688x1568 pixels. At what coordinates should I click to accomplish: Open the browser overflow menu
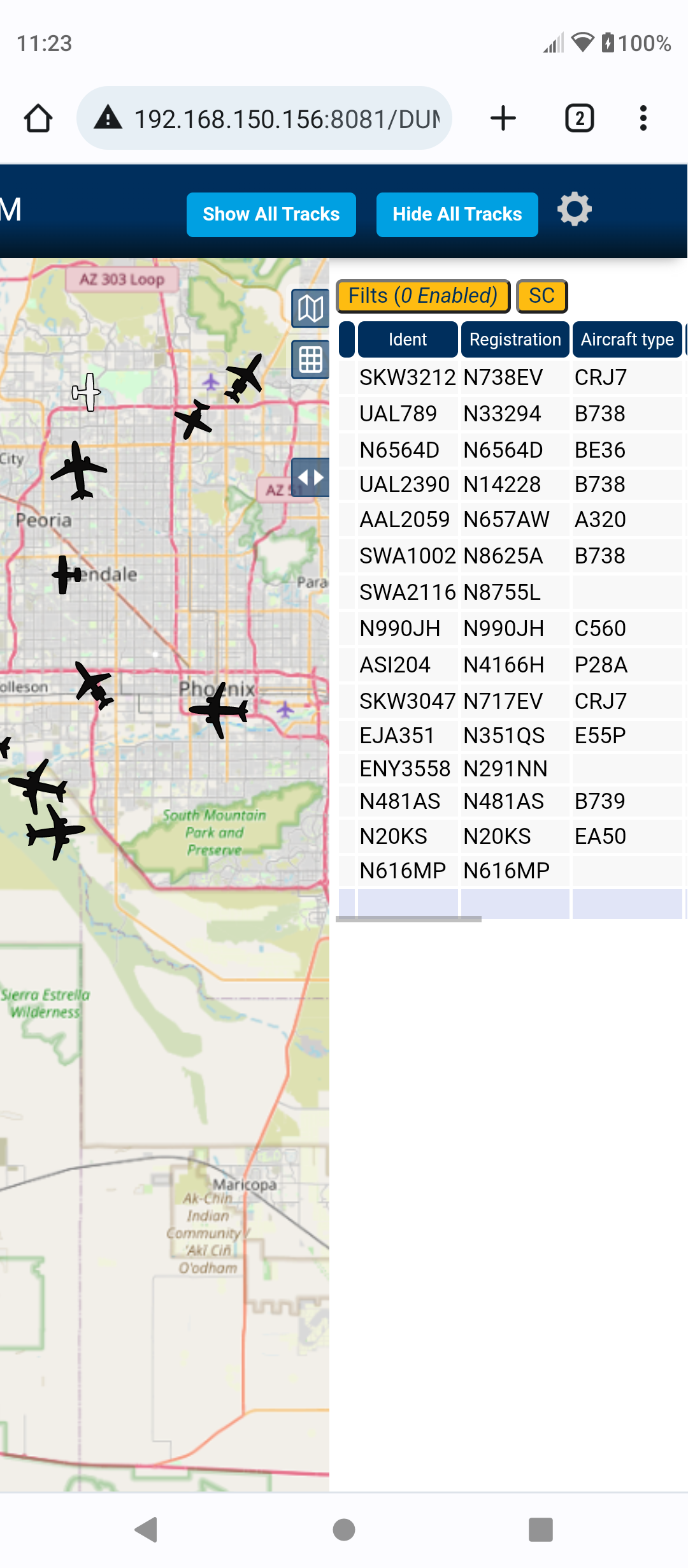(x=643, y=119)
